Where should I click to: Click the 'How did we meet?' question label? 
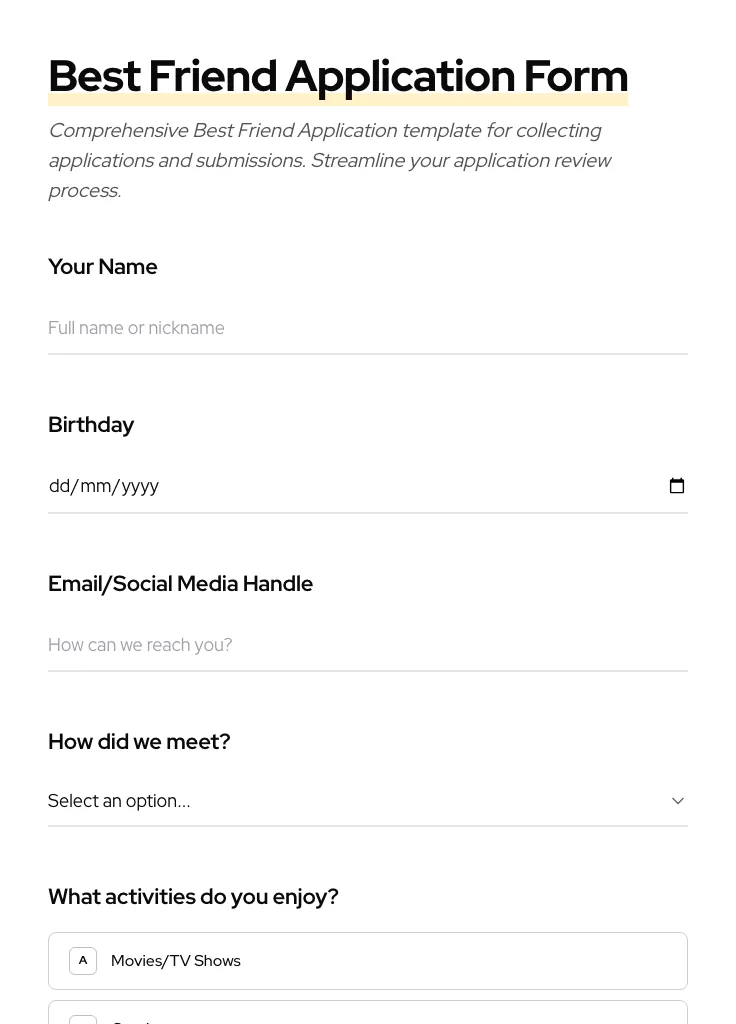(x=139, y=741)
